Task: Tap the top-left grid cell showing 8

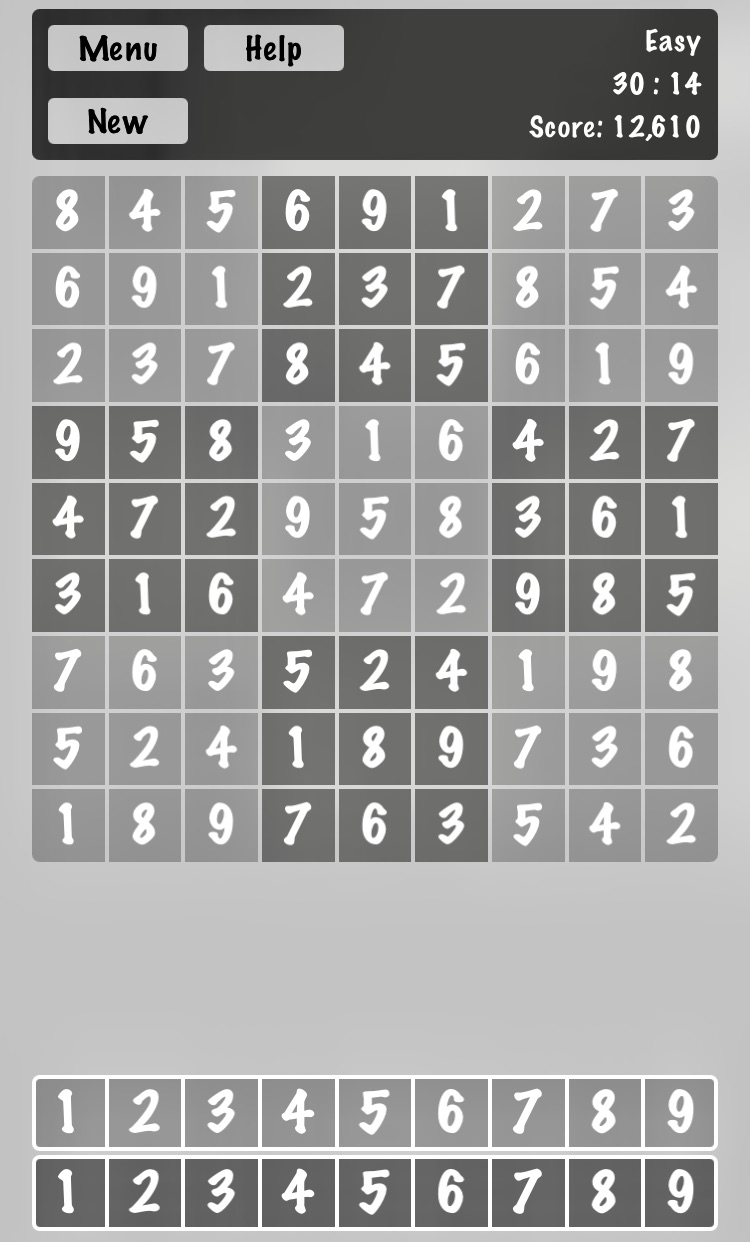Action: [69, 213]
